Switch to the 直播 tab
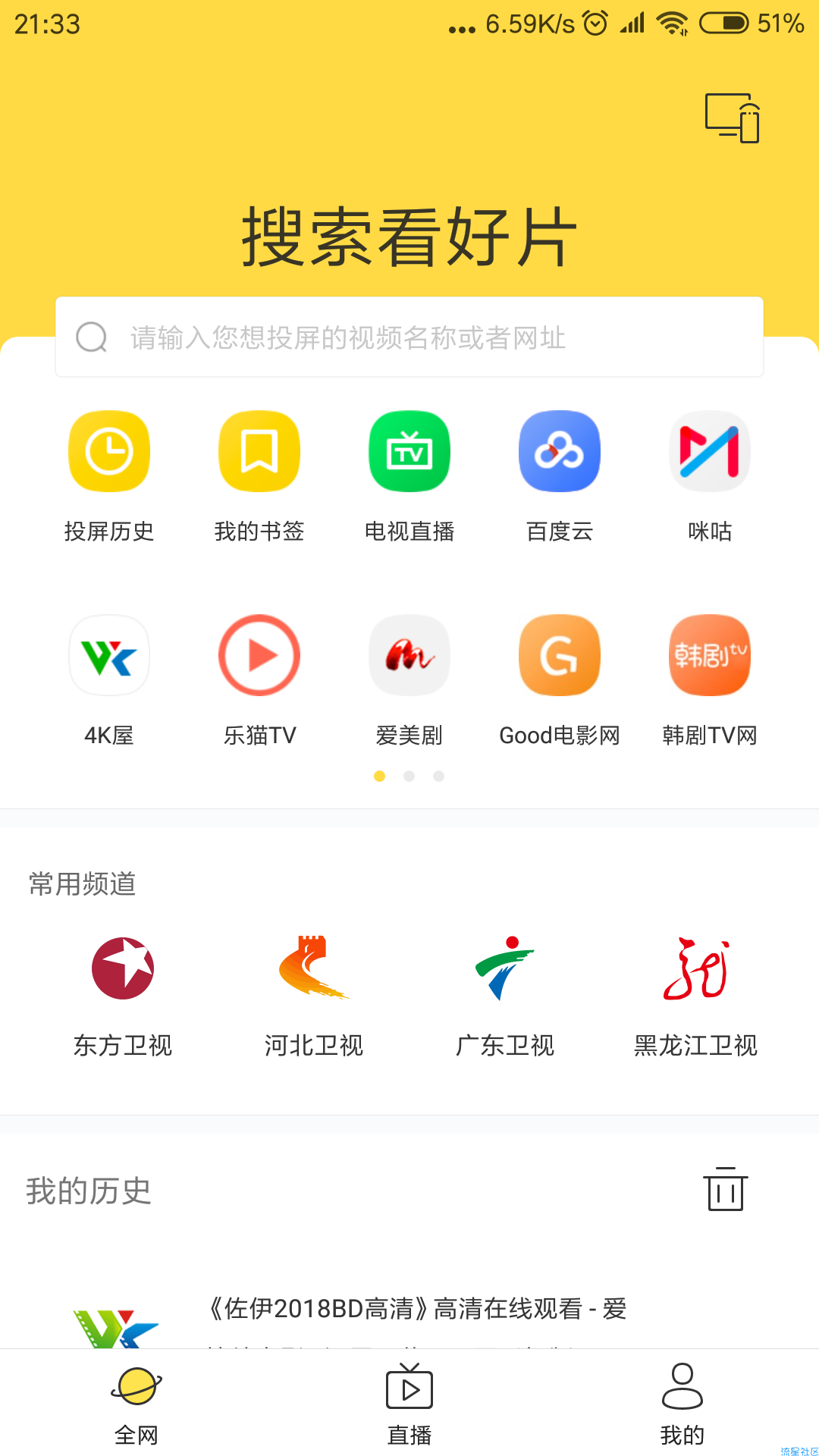The width and height of the screenshot is (819, 1456). 409,1401
